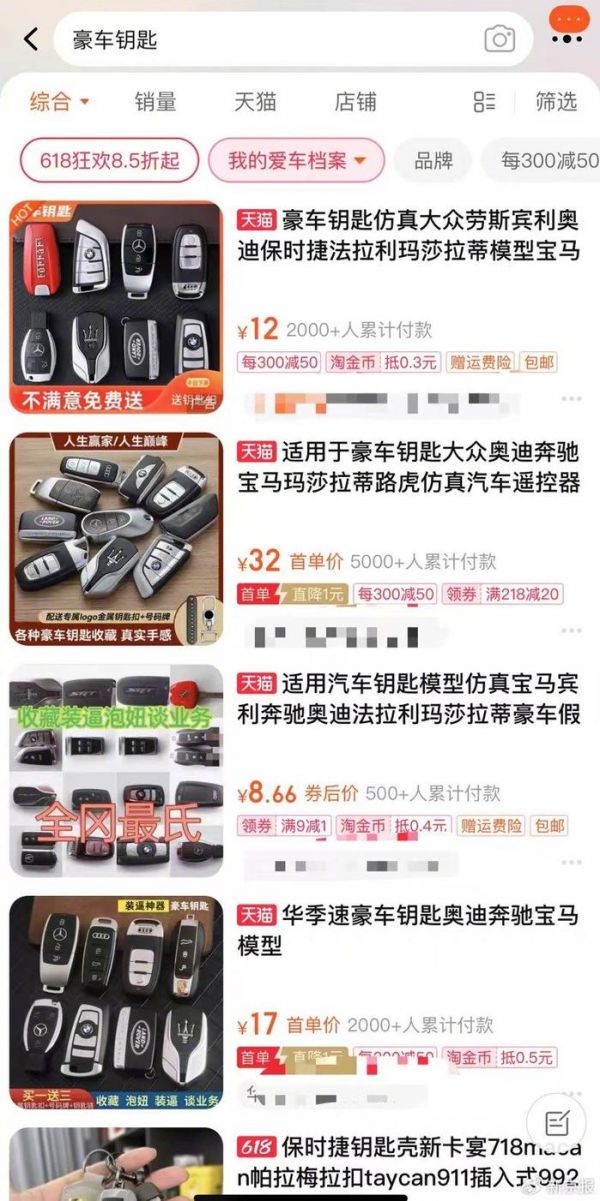Select the 品牌 filter chip

coord(433,160)
